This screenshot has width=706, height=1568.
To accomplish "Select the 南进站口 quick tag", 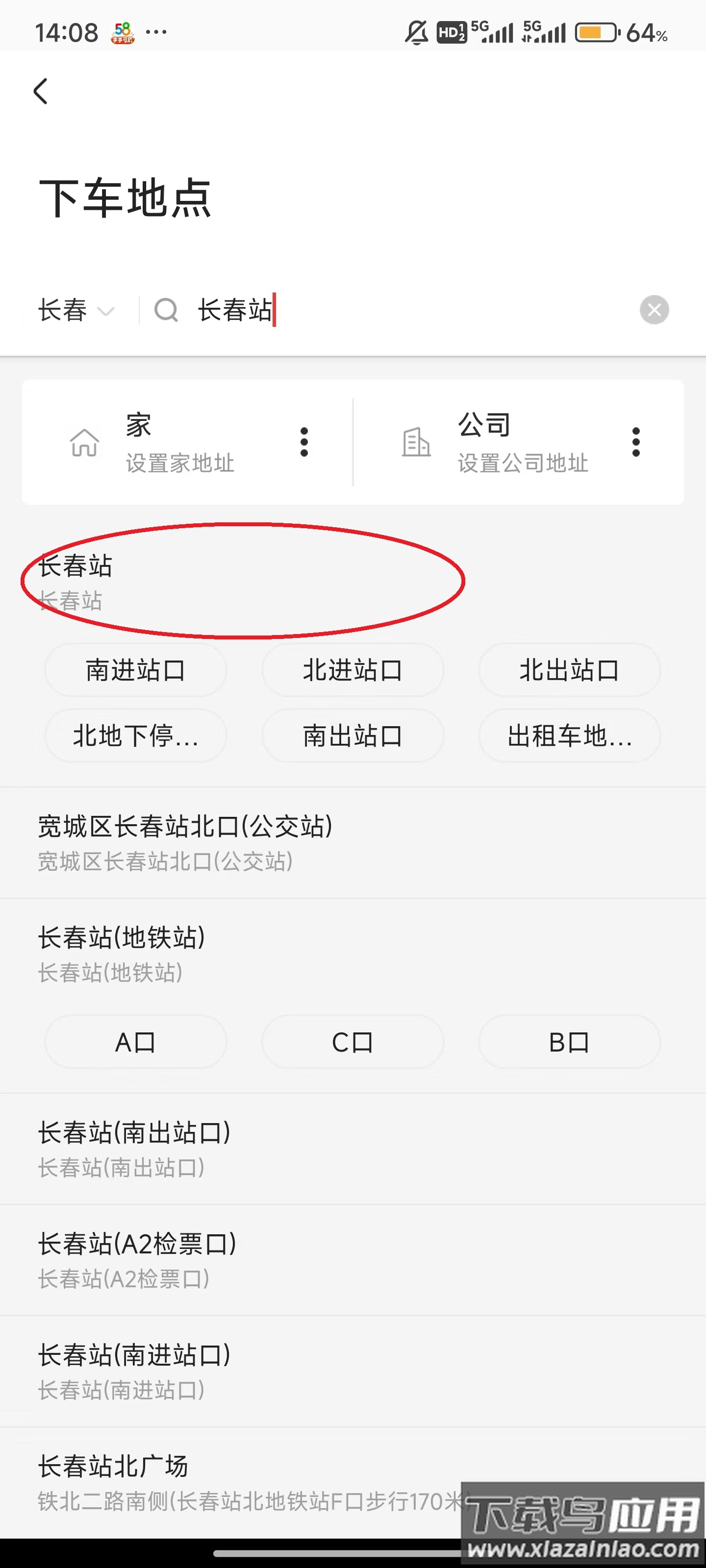I will pos(135,670).
